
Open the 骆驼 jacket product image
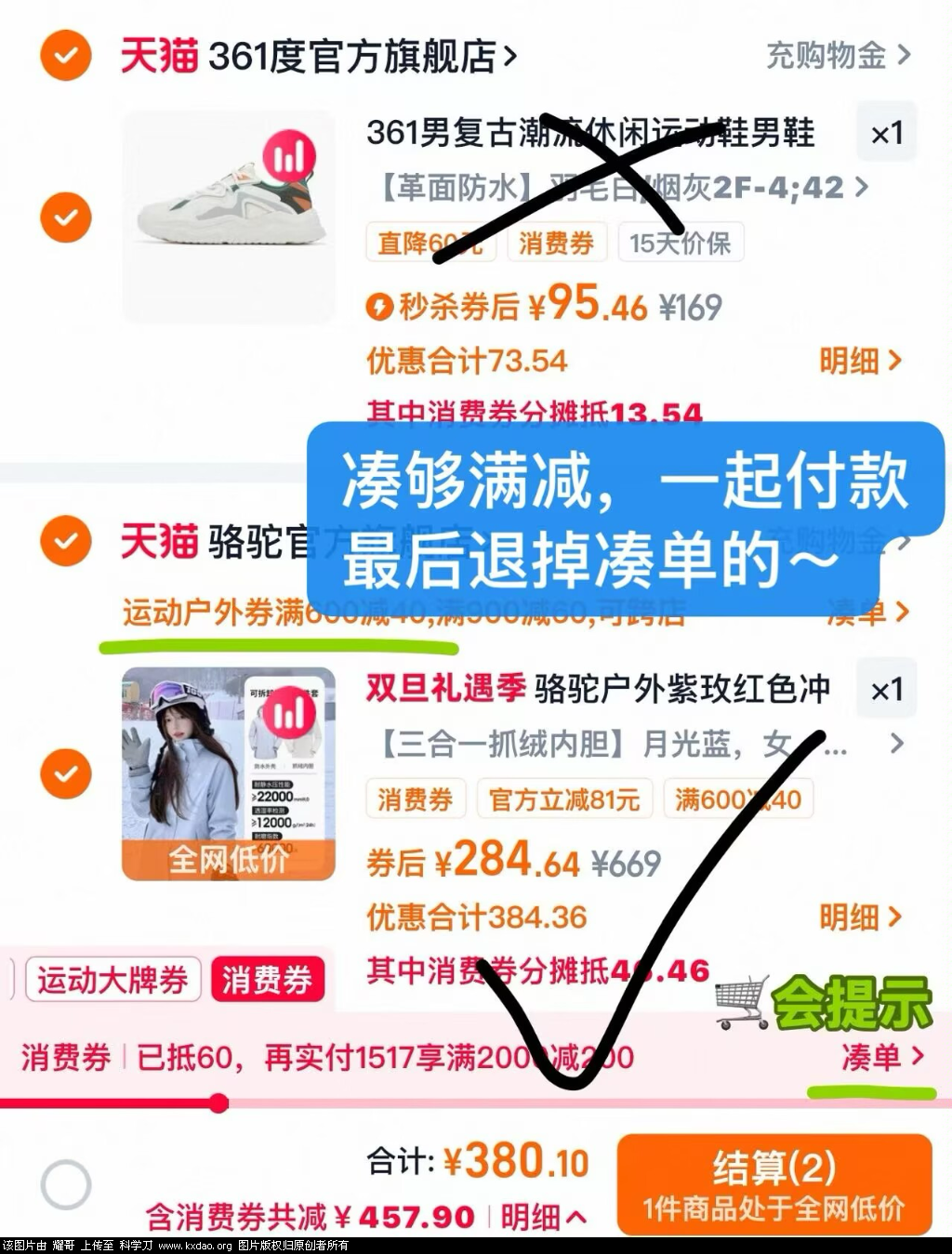(229, 773)
